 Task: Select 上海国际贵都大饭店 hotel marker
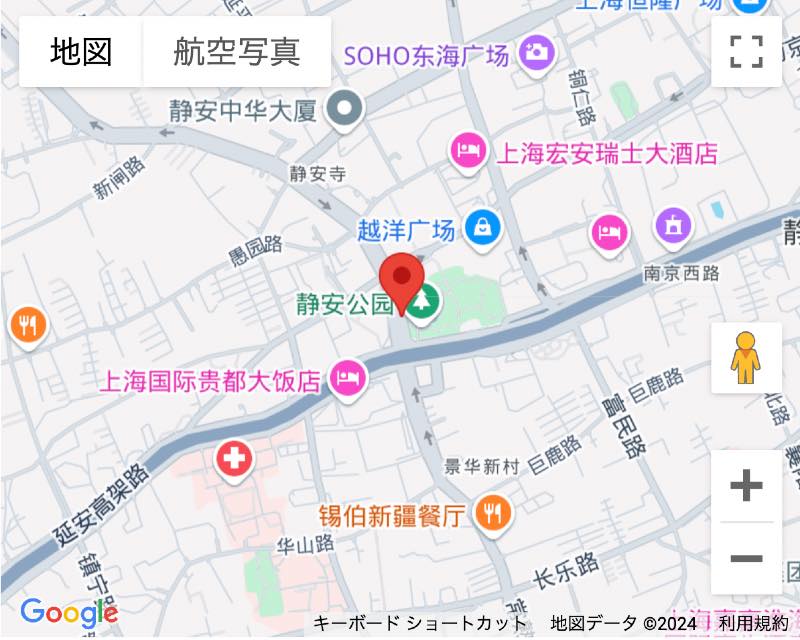(x=348, y=378)
